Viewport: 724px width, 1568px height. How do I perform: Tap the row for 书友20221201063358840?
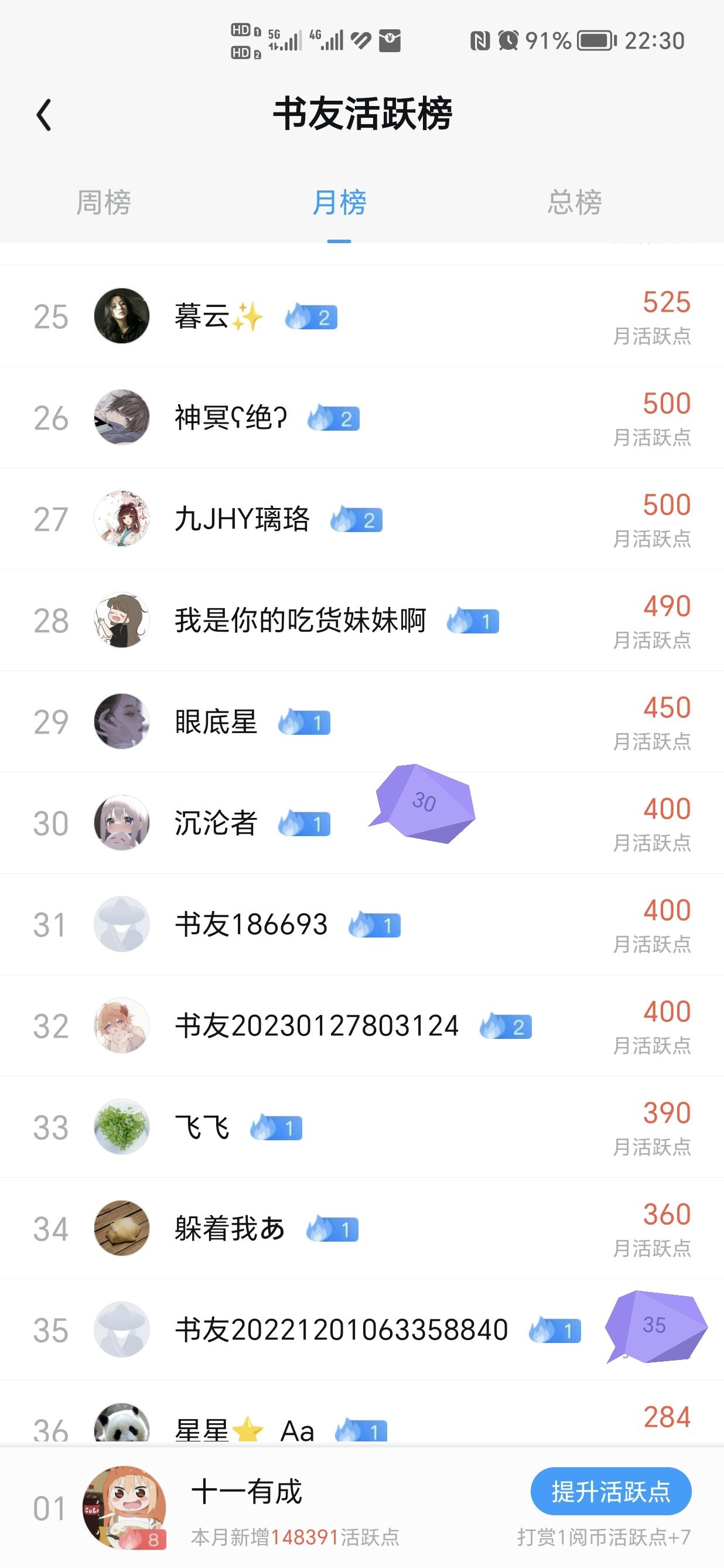pyautogui.click(x=362, y=1330)
